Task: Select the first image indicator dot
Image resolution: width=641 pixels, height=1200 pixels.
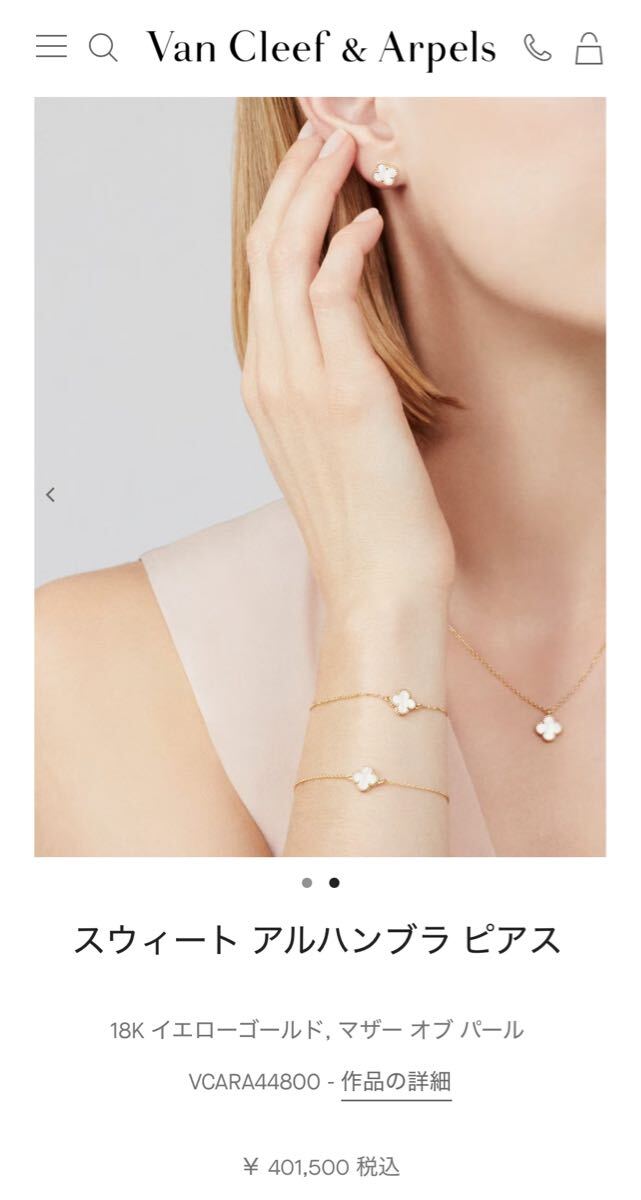Action: 307,883
